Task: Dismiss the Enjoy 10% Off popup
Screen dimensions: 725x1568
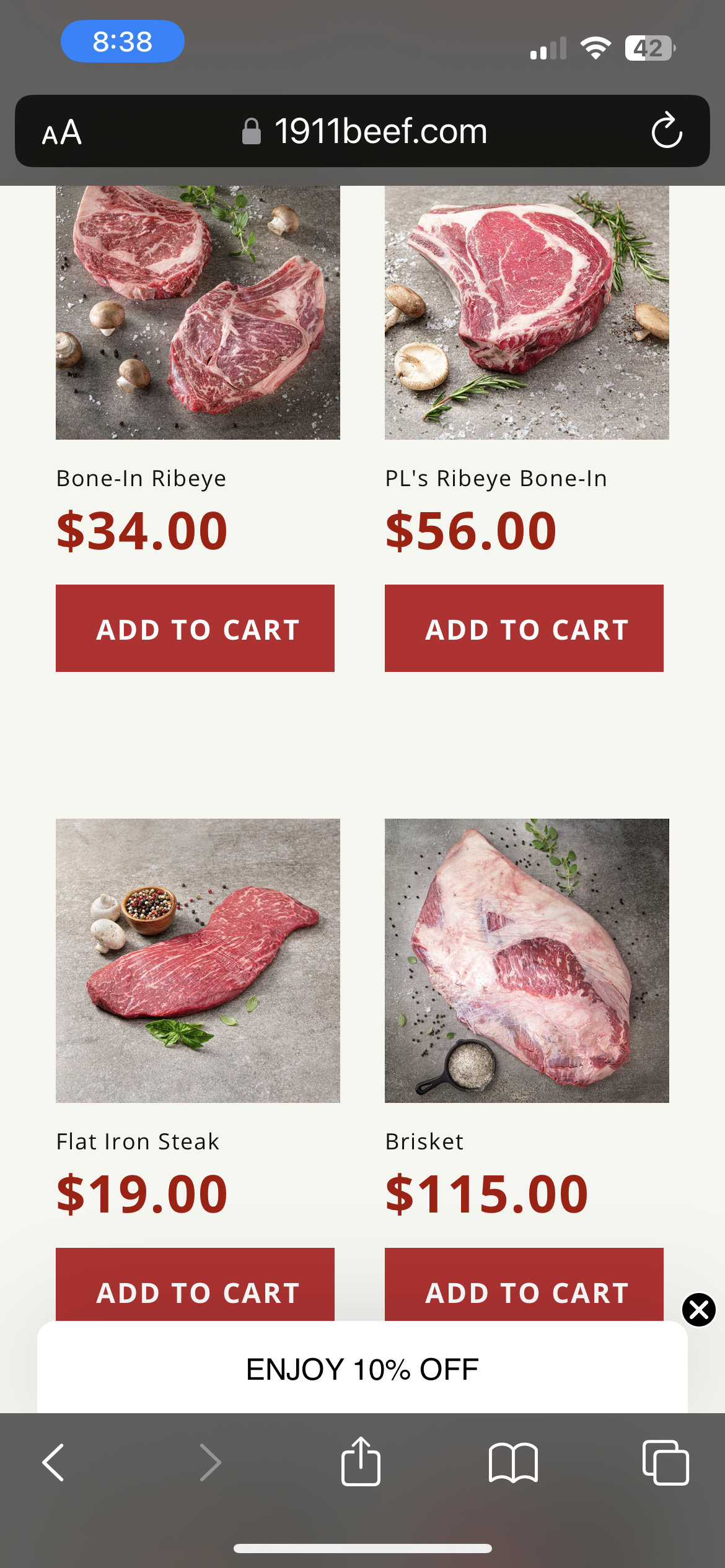Action: click(699, 1310)
